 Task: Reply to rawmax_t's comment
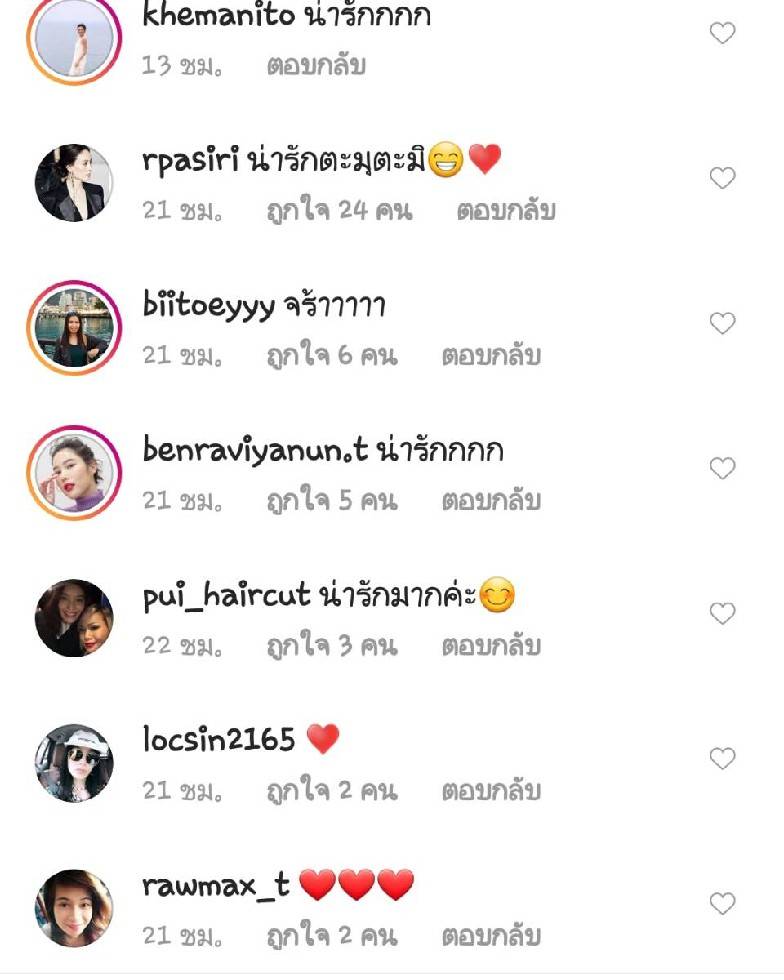pos(491,936)
